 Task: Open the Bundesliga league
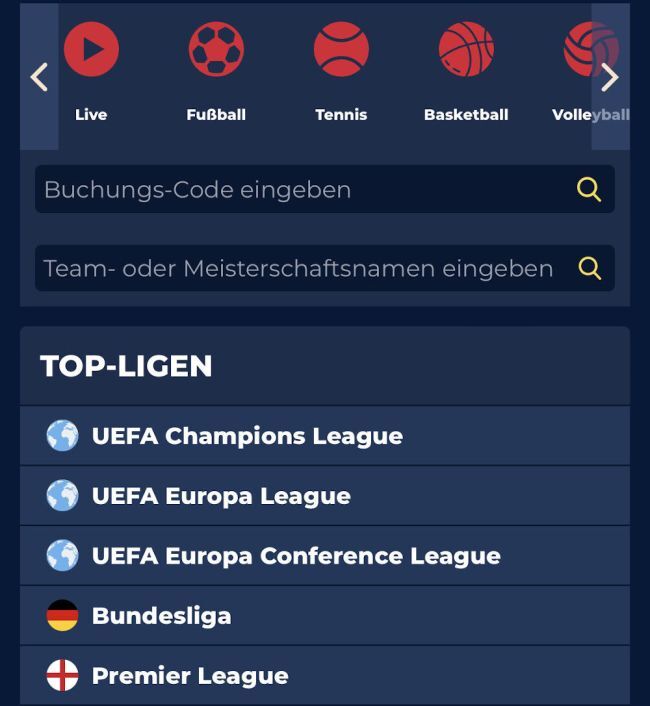click(x=161, y=616)
